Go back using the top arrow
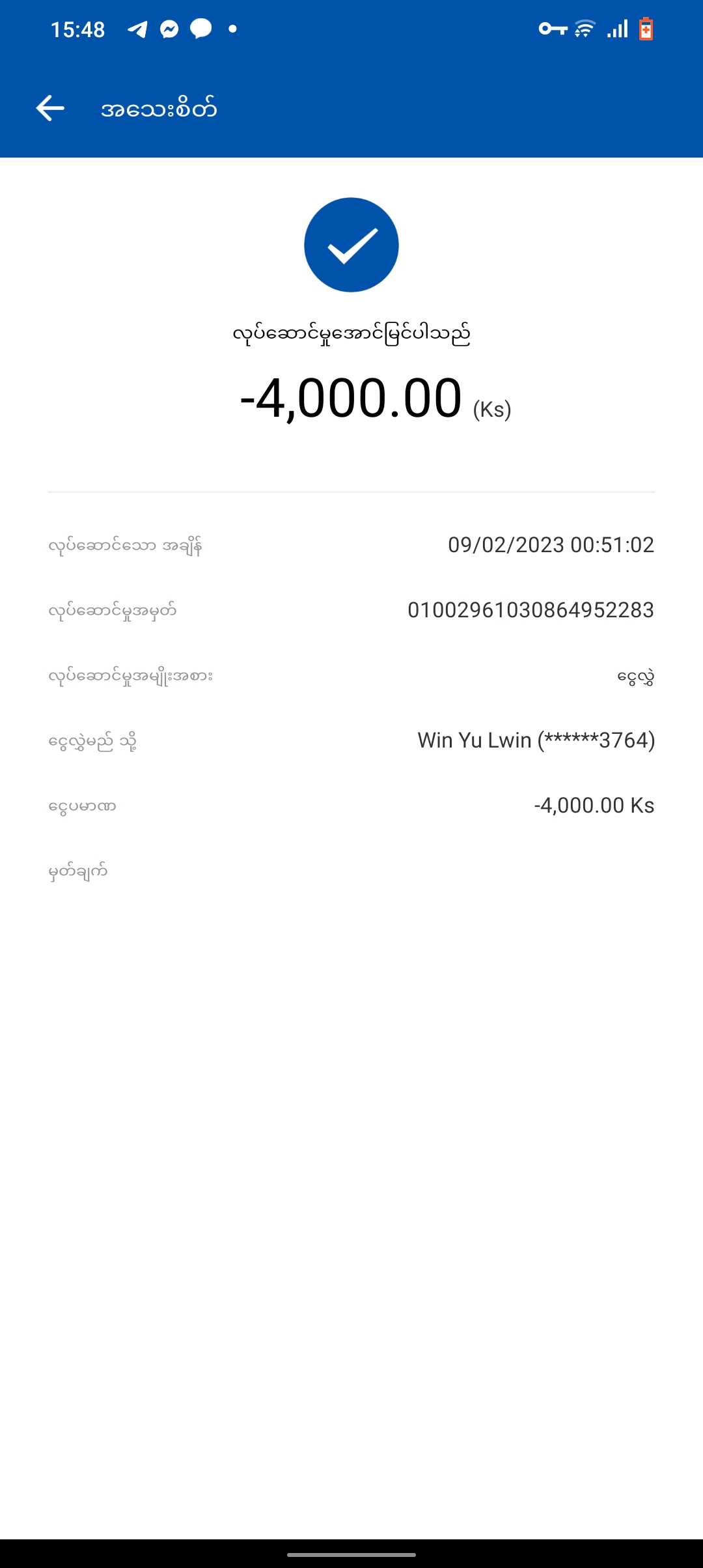Screen dimensions: 703x1568 pos(50,108)
